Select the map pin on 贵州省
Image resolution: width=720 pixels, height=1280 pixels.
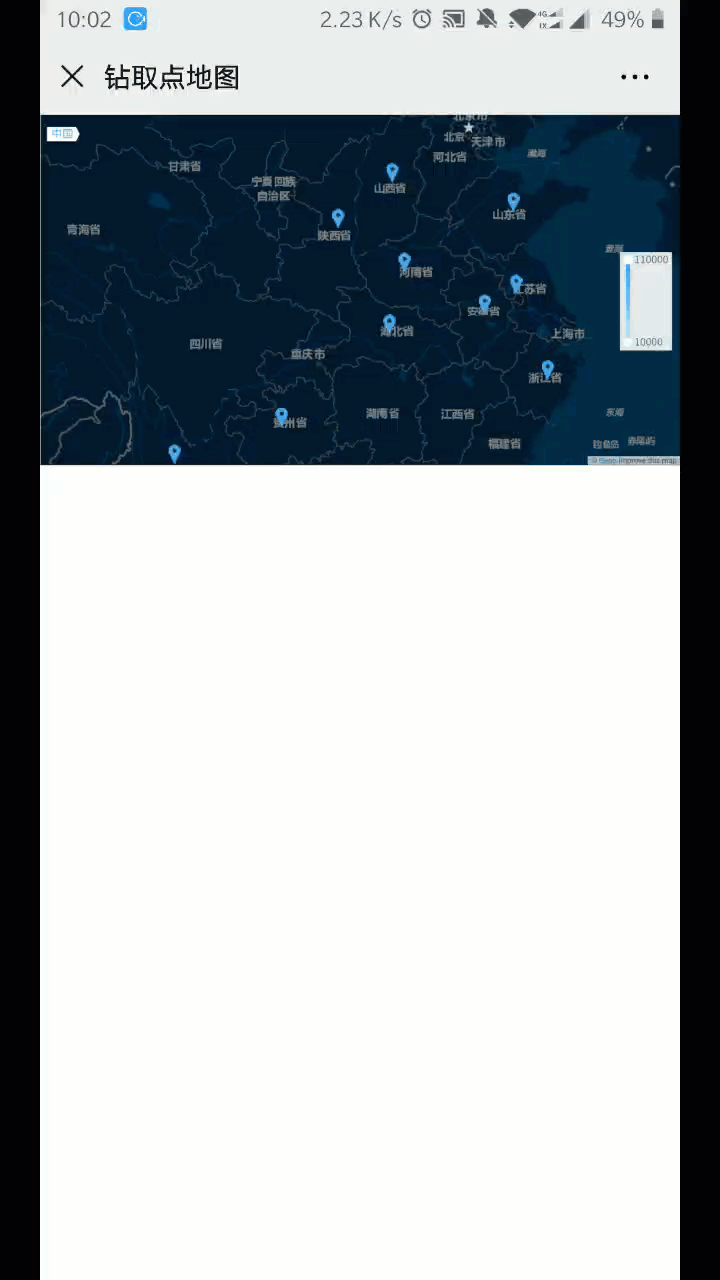click(281, 415)
